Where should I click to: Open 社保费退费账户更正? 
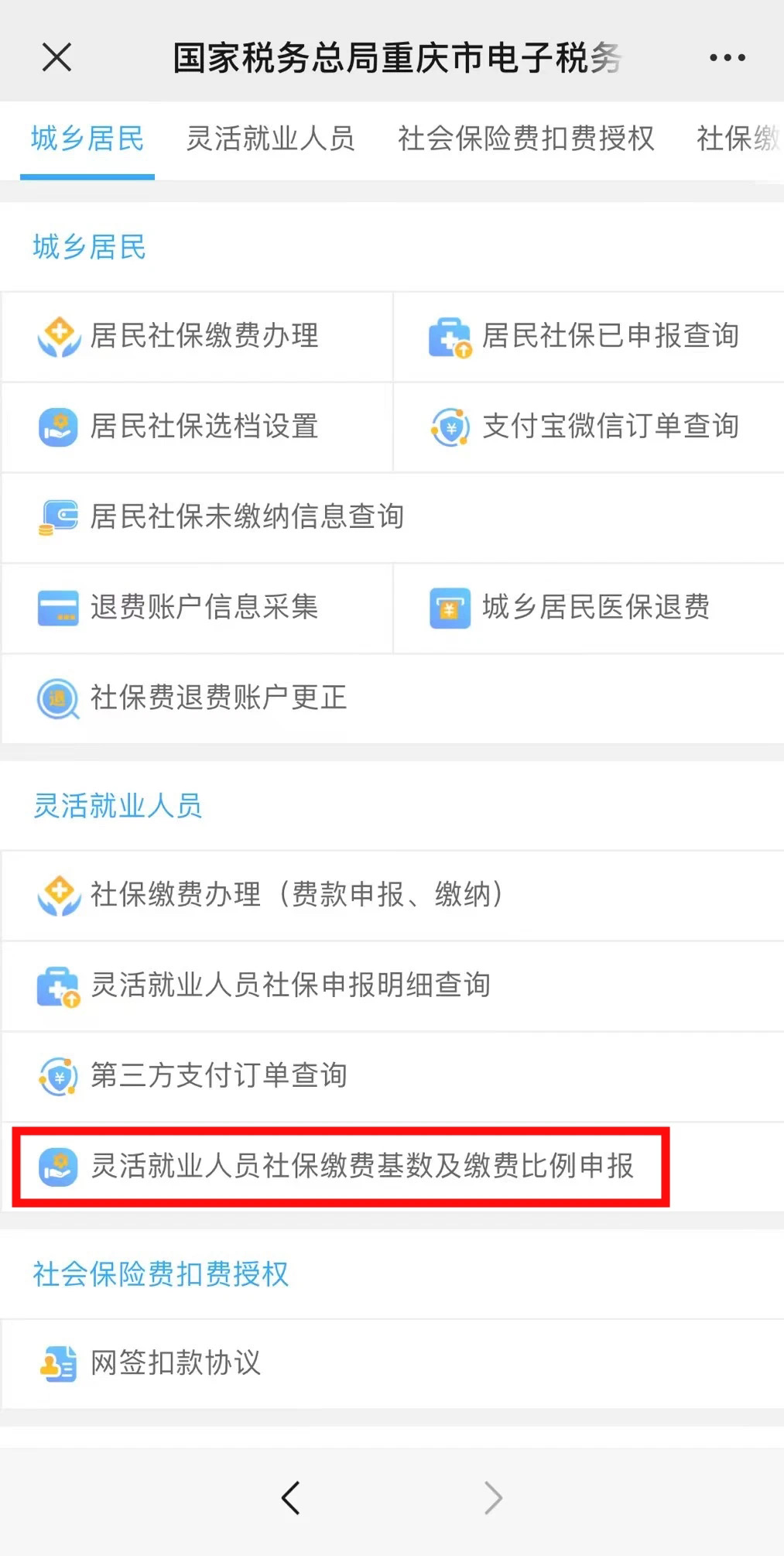coord(392,698)
